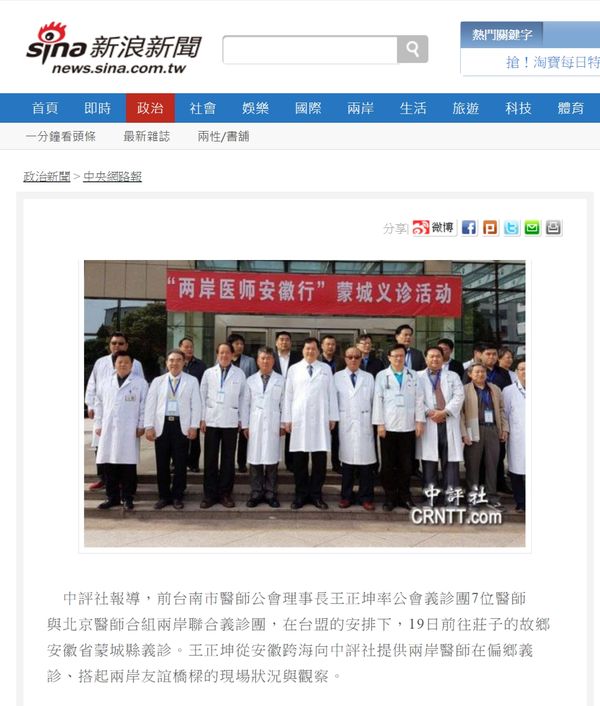Focus the news search text field

coord(309,49)
